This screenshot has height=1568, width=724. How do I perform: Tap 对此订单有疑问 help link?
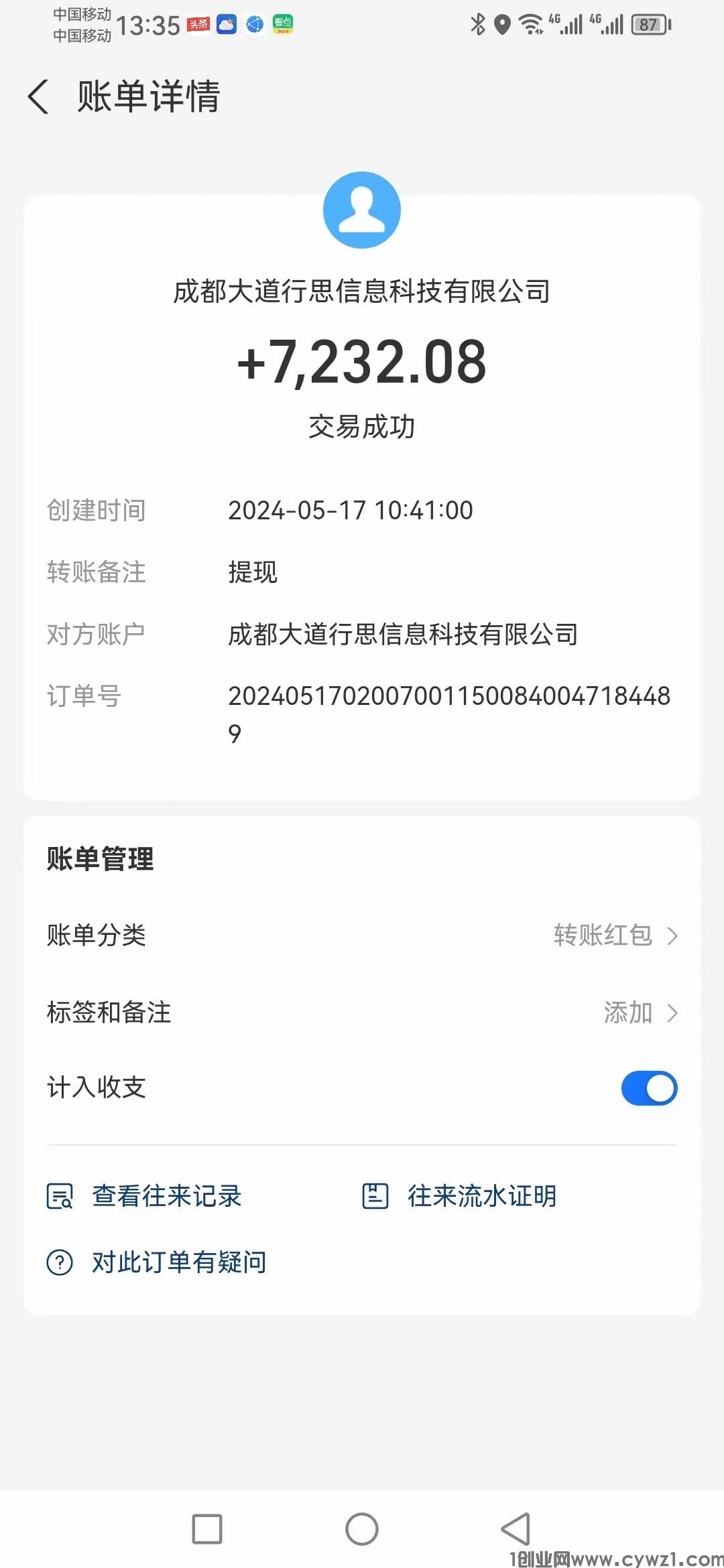coord(157,1262)
